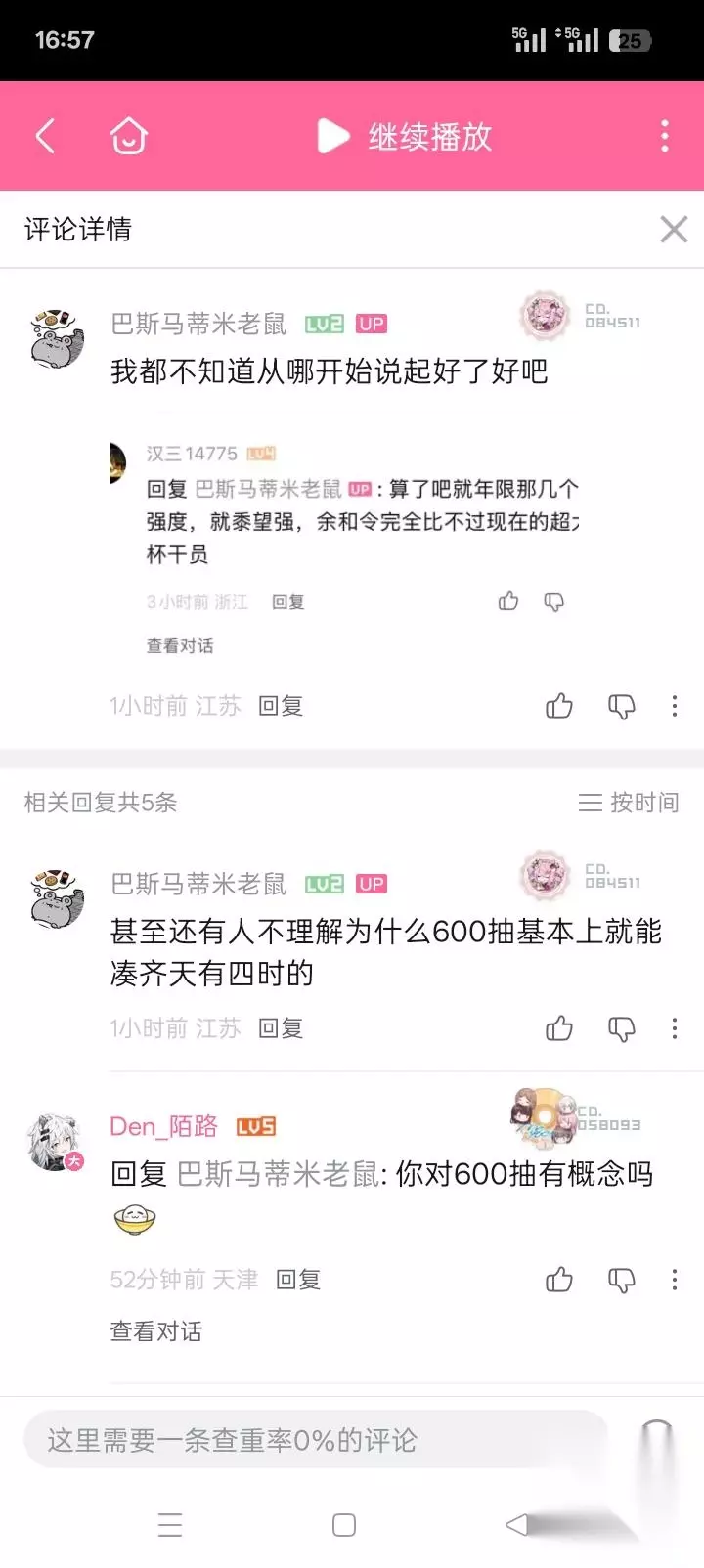
Task: Tap 继续播放 to resume the video
Action: click(405, 136)
